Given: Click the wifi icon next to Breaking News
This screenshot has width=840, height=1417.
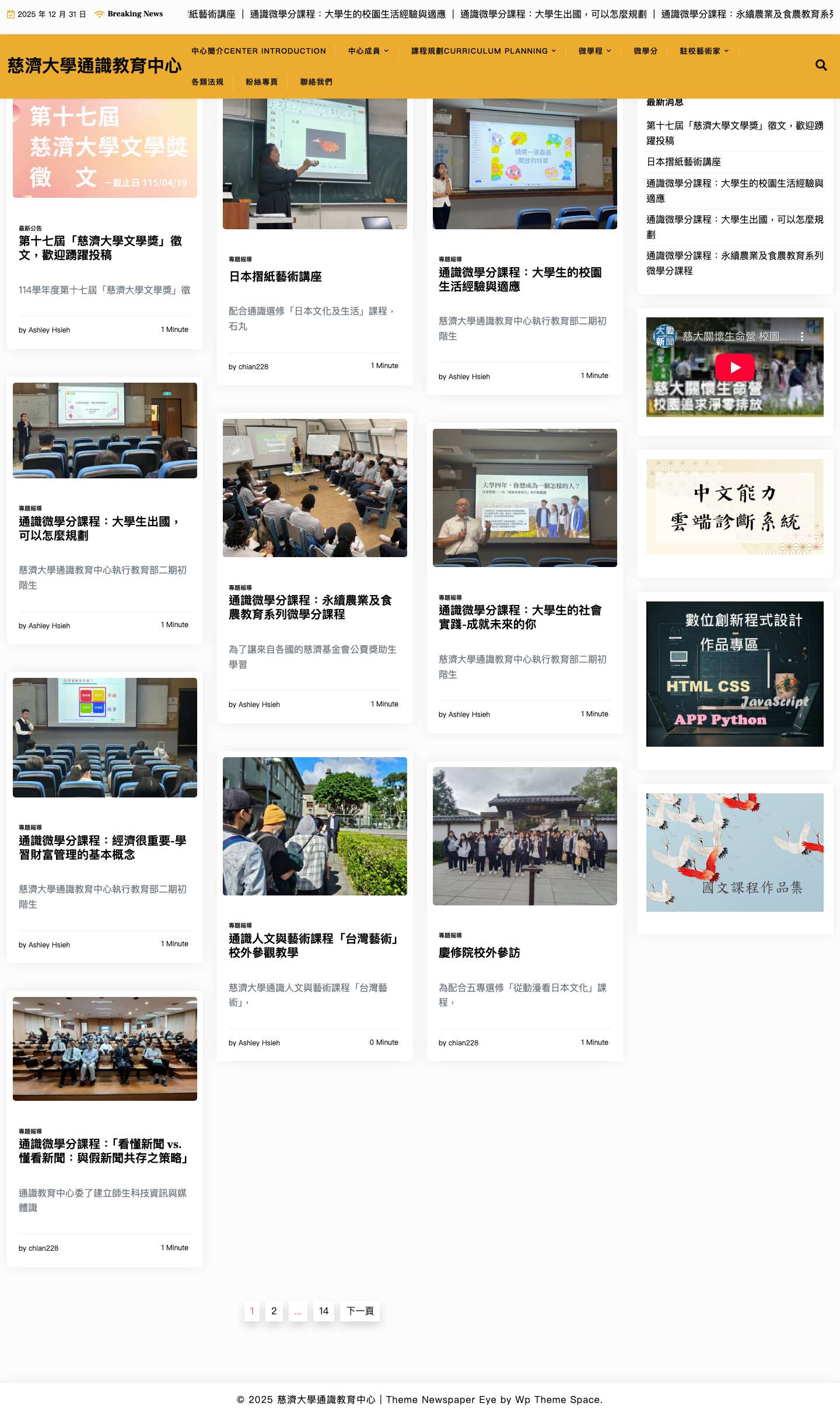Looking at the screenshot, I should point(100,13).
